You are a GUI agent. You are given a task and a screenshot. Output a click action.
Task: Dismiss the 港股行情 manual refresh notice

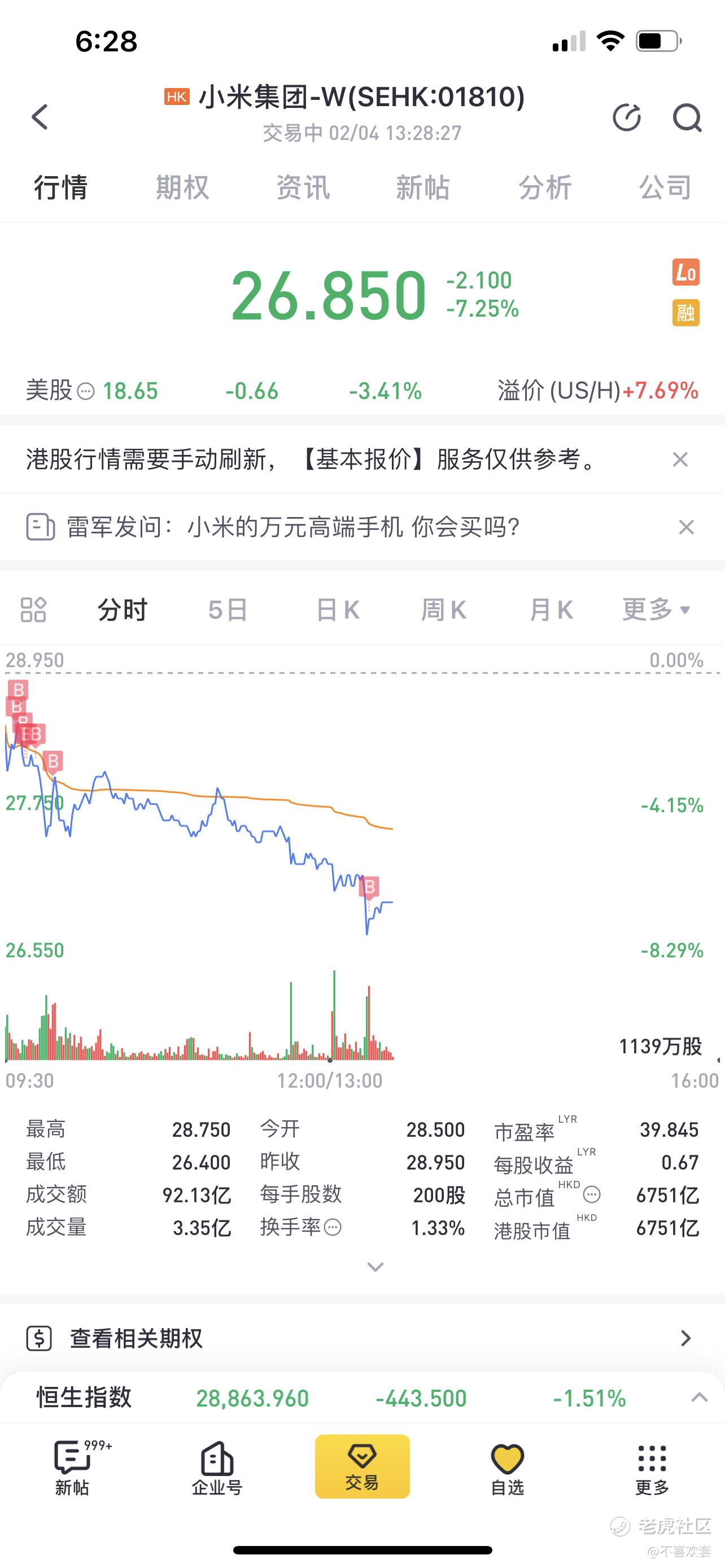point(680,459)
